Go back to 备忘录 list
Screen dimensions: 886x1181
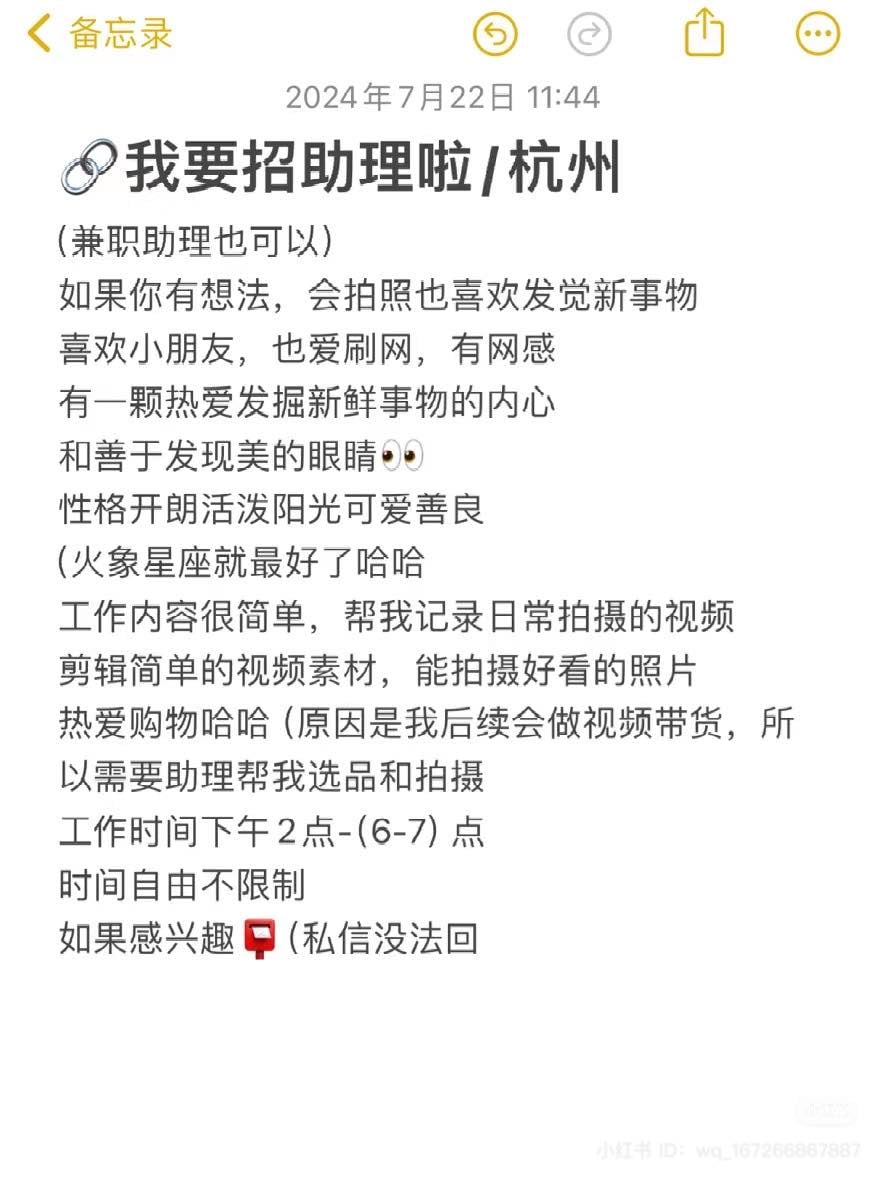[99, 34]
